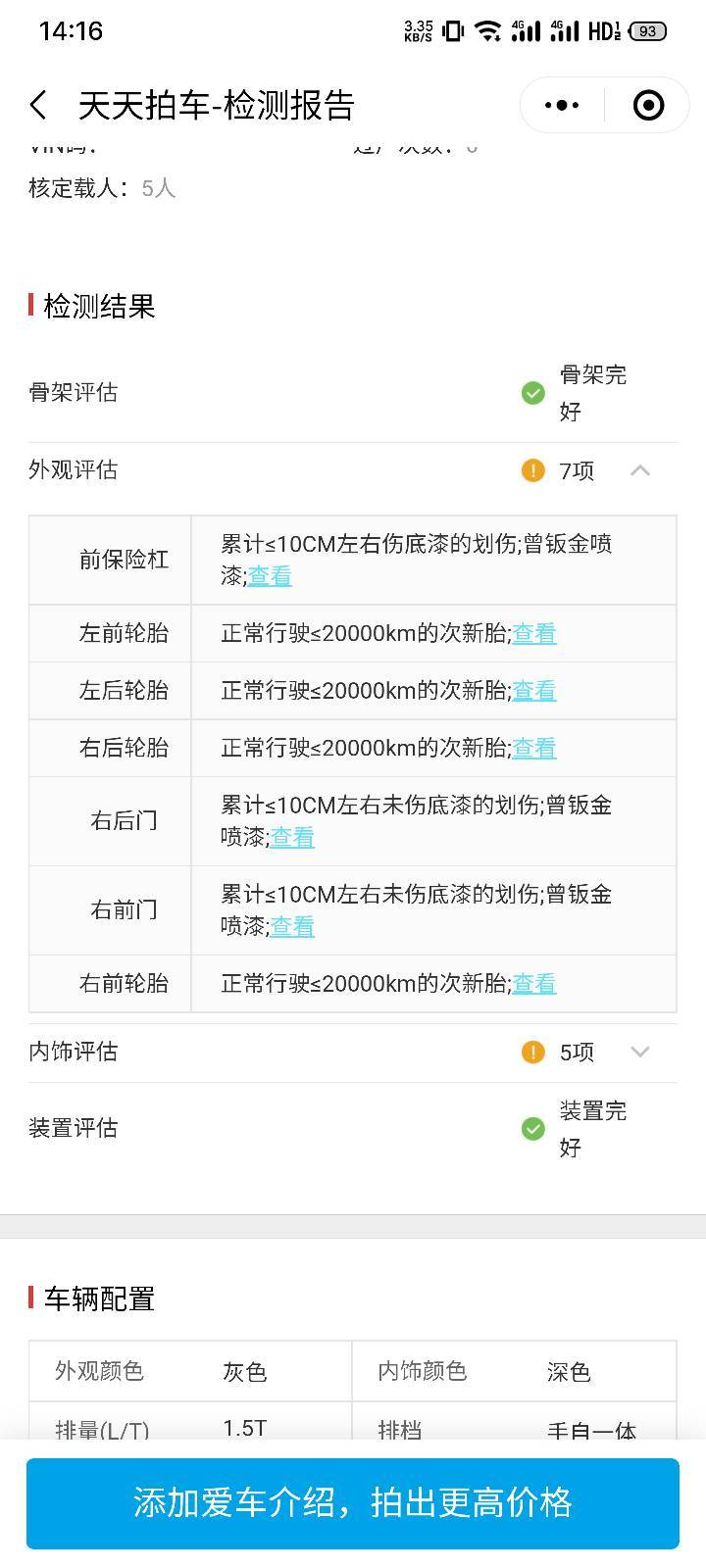This screenshot has height=1568, width=706.
Task: Tap 添加爱车介绍，拍出更高价格 button
Action: [353, 1503]
